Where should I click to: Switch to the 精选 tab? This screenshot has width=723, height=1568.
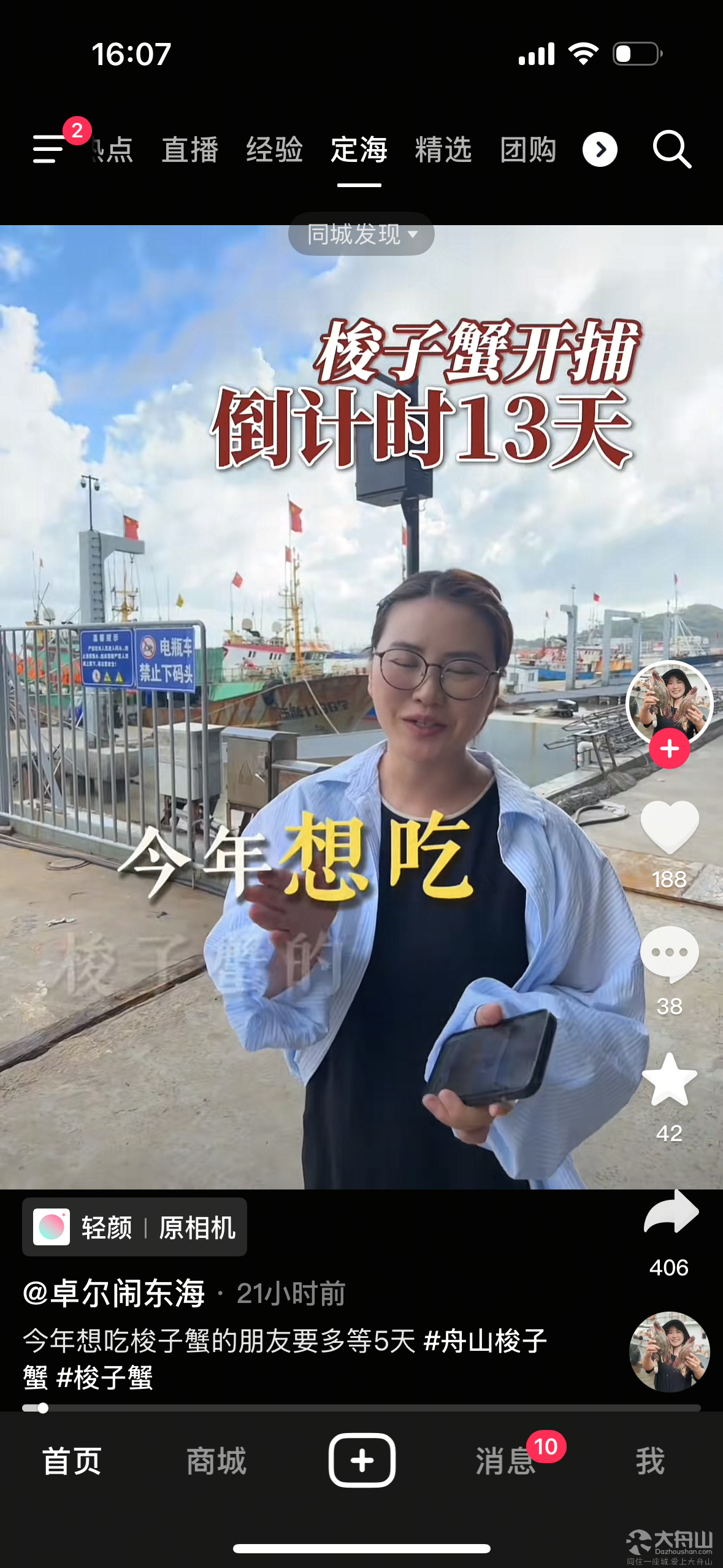(x=443, y=150)
